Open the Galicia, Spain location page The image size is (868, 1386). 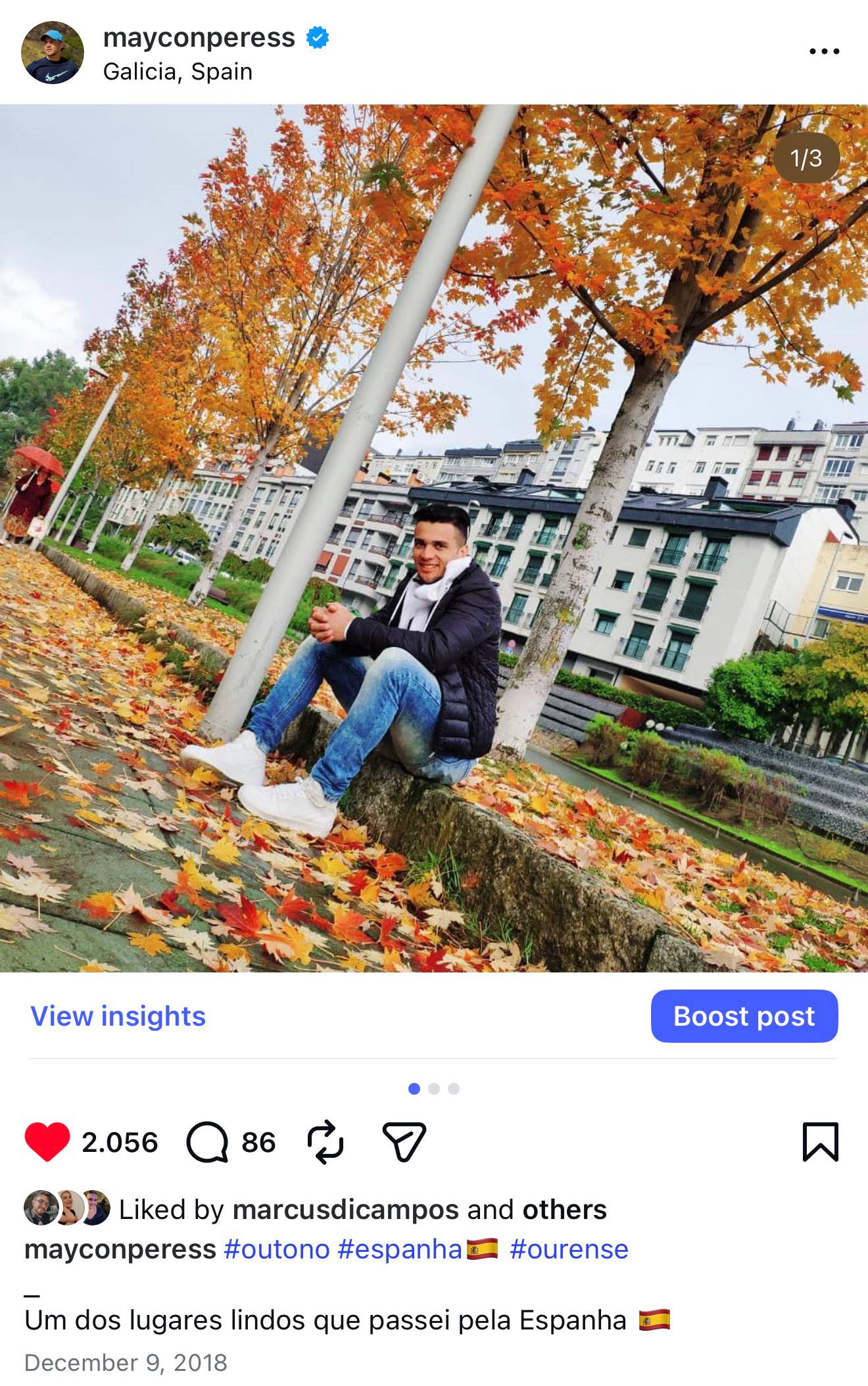pyautogui.click(x=178, y=71)
